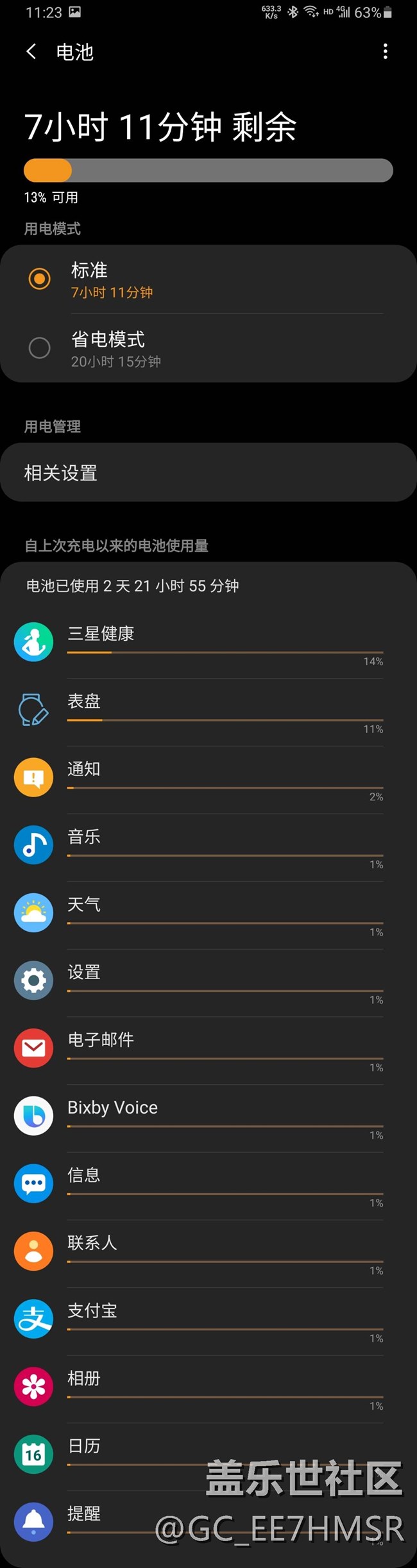The height and width of the screenshot is (1568, 417).
Task: Open 设置 battery usage details
Action: (208, 982)
